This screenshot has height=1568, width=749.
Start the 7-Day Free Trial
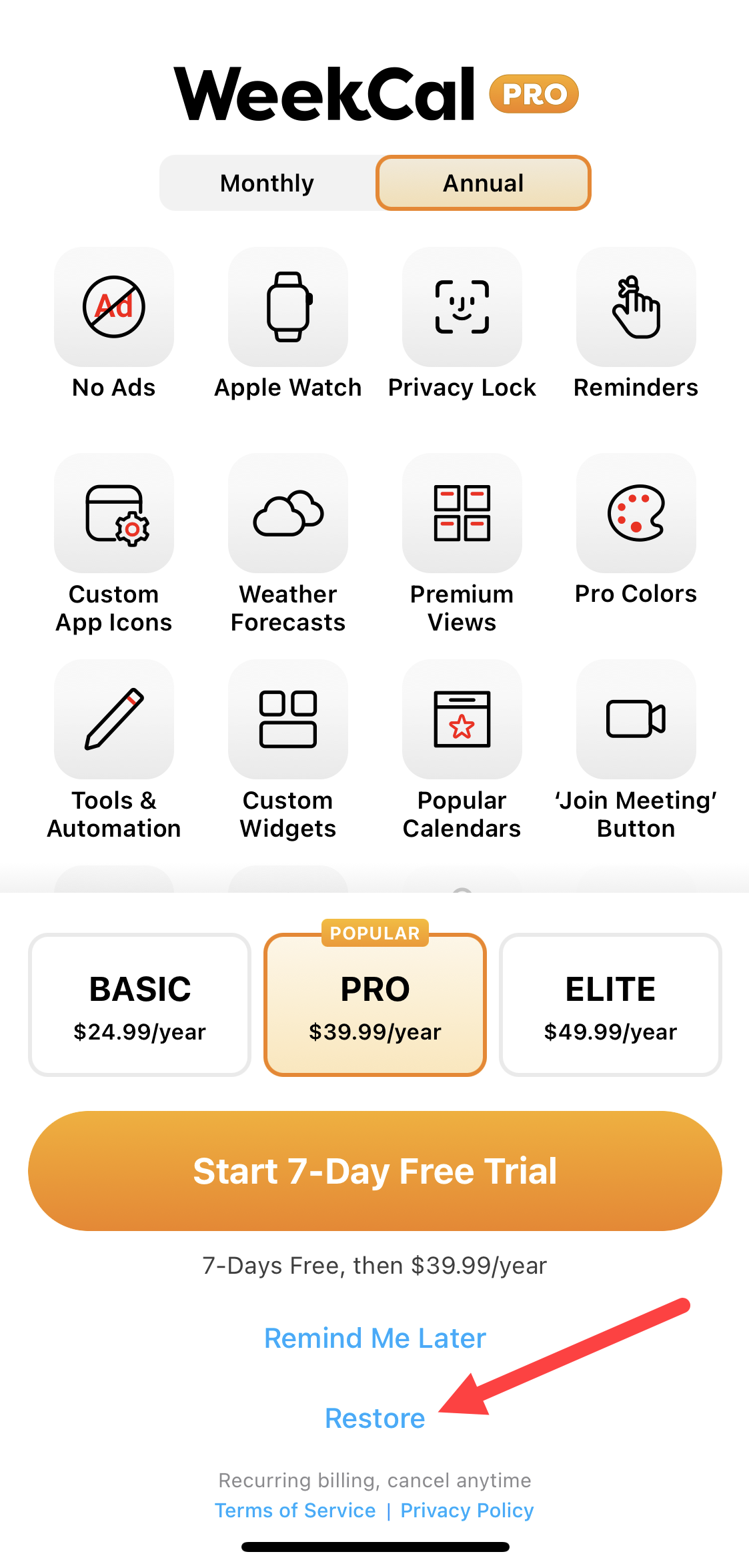click(x=375, y=1171)
